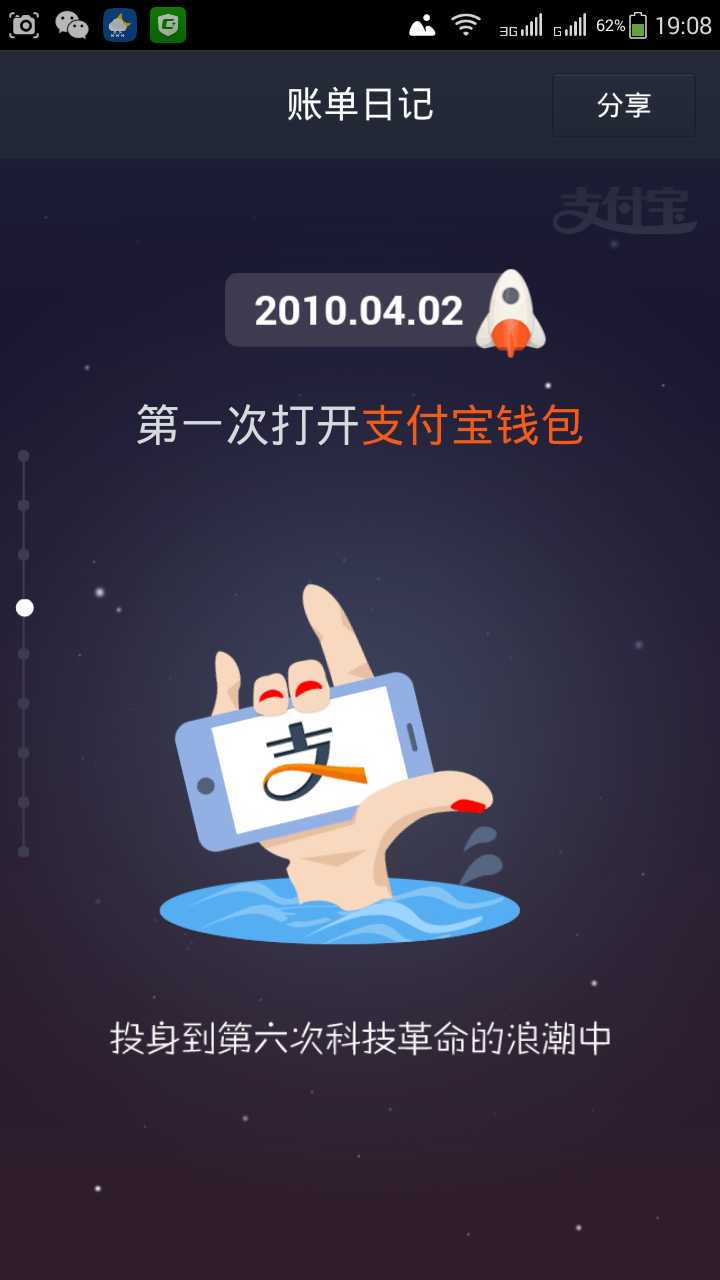Jump to the first timeline dot
Viewport: 720px width, 1280px height.
point(24,456)
